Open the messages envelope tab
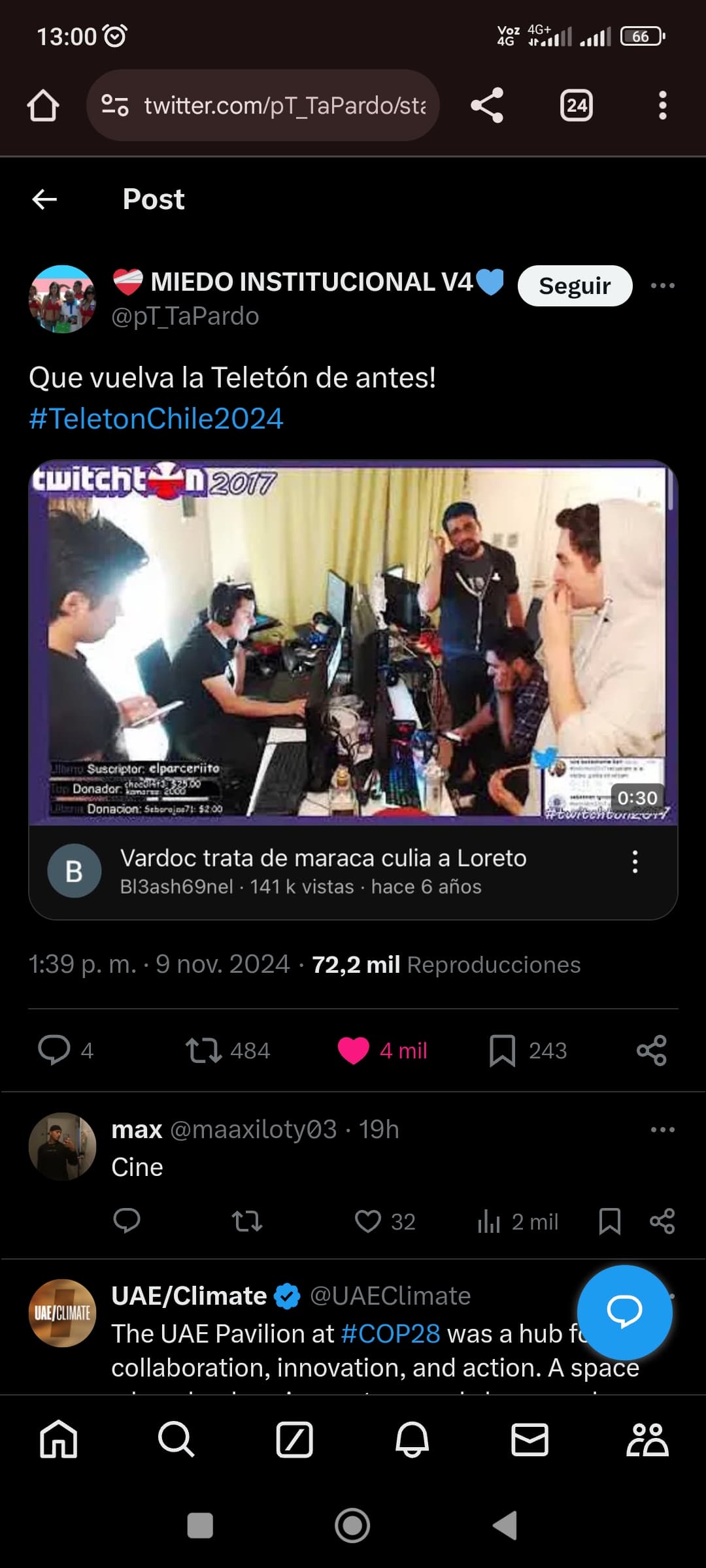 coord(529,1439)
